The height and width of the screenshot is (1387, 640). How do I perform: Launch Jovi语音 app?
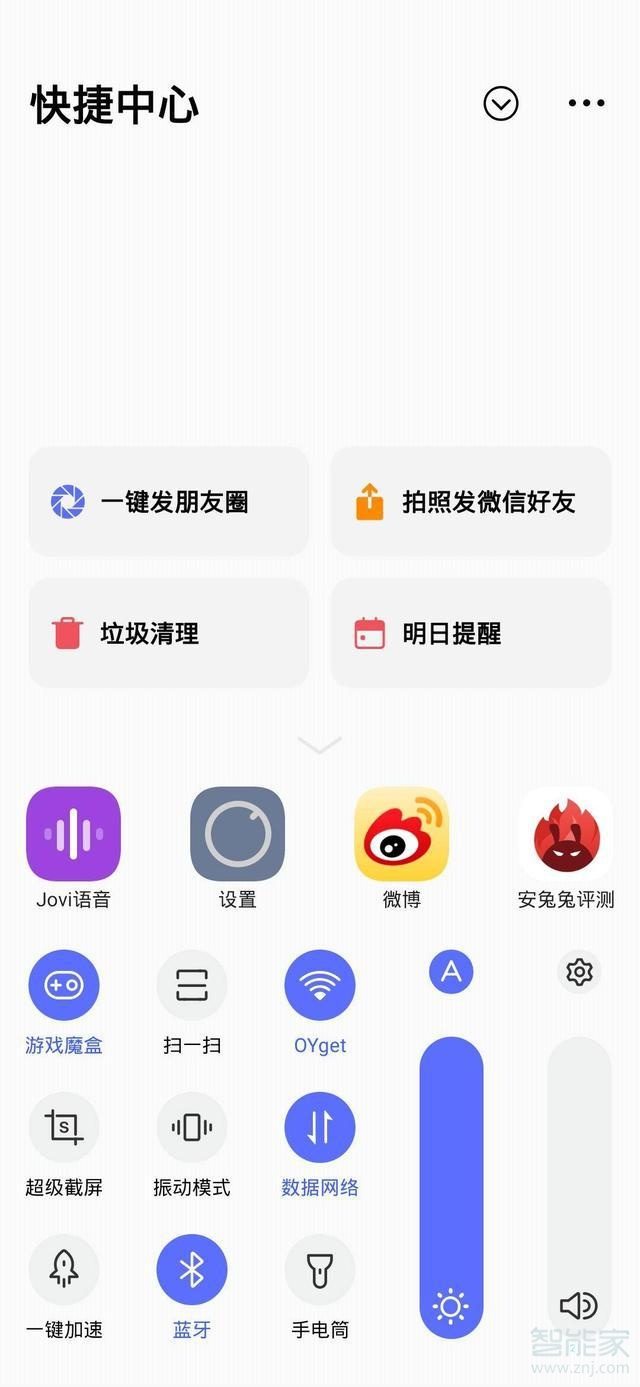click(x=73, y=834)
